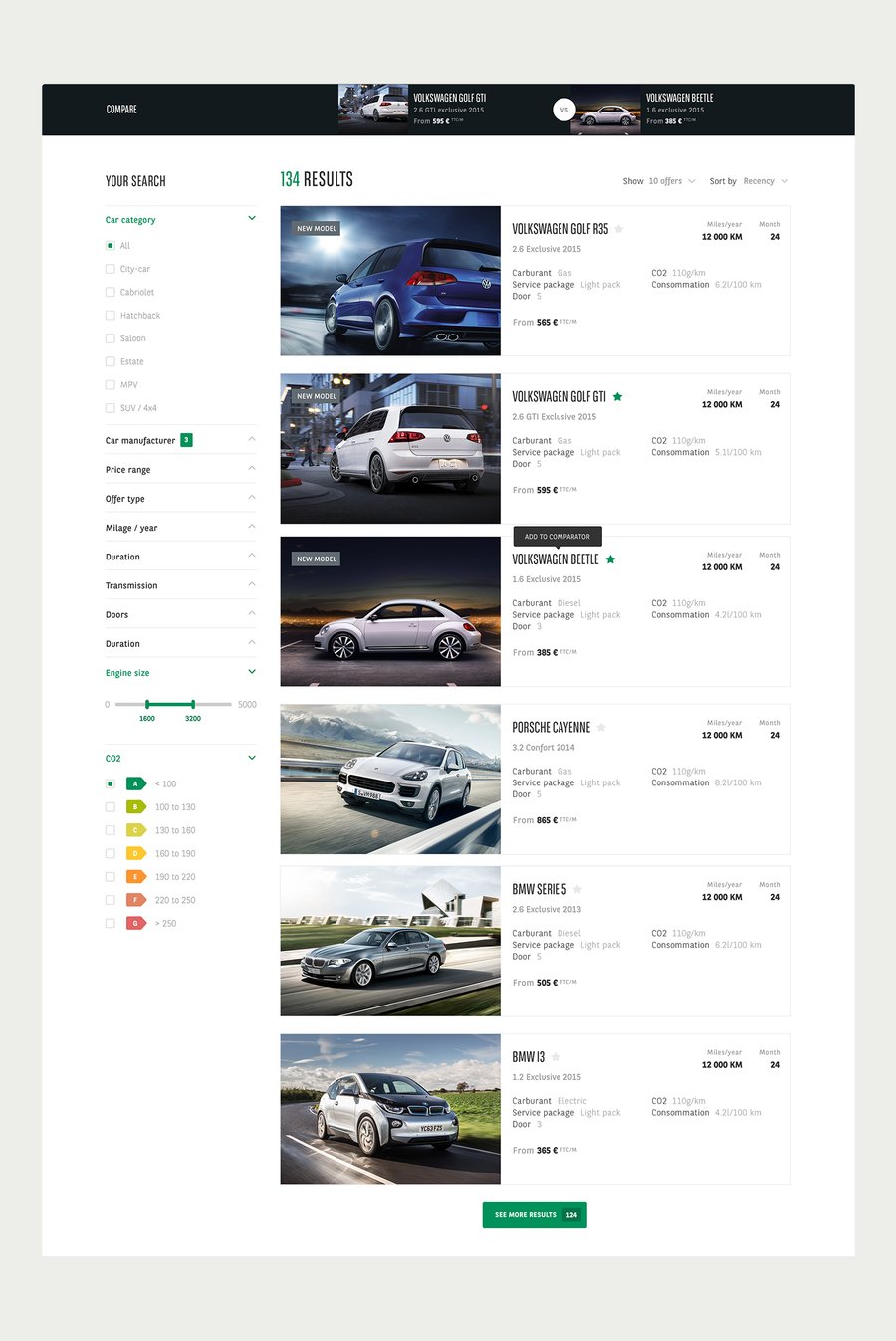
Task: Open the Compare bar
Action: (x=121, y=110)
